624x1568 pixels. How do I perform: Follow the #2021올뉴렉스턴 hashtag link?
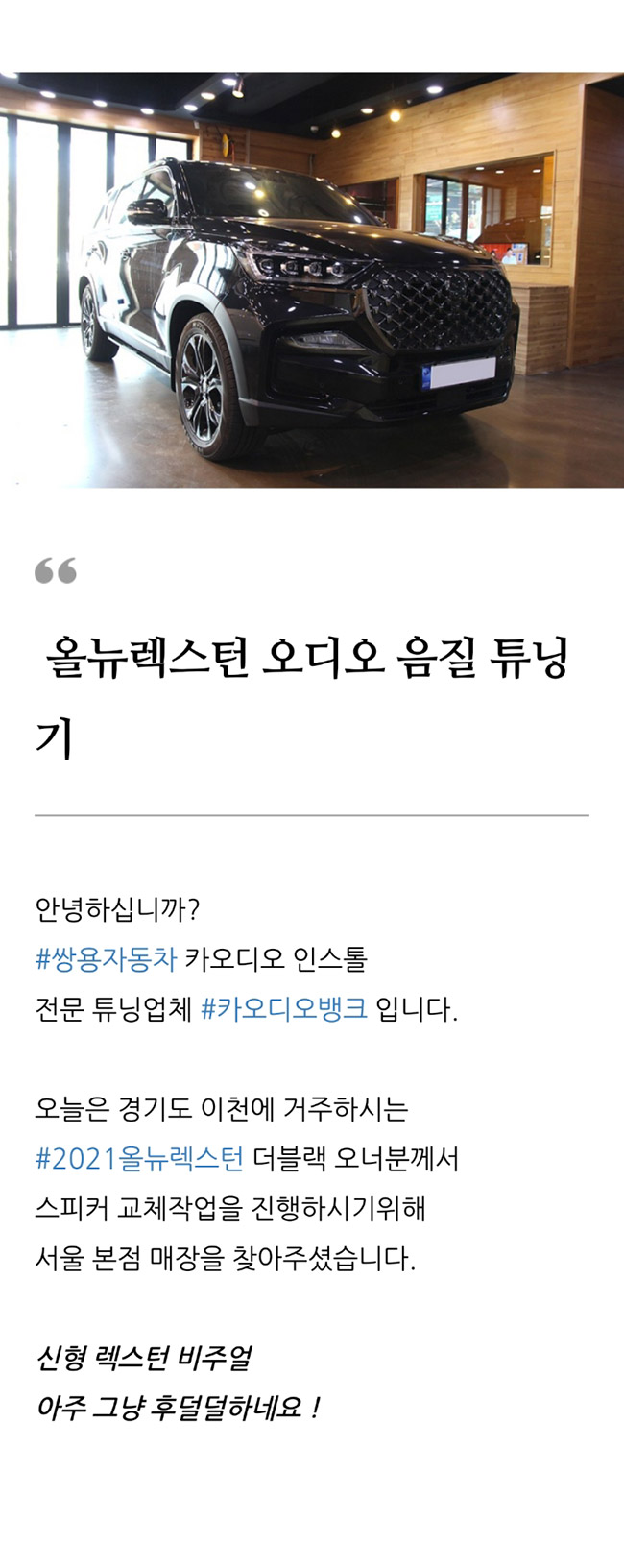(x=139, y=1158)
